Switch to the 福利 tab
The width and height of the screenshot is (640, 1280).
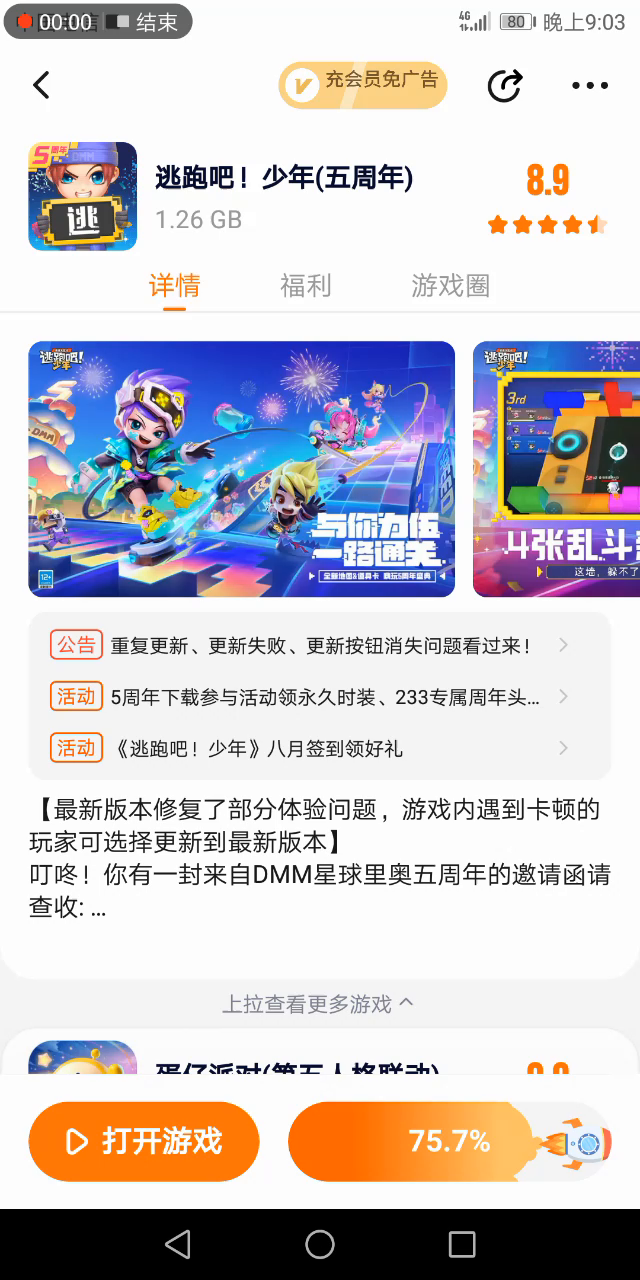tap(305, 286)
